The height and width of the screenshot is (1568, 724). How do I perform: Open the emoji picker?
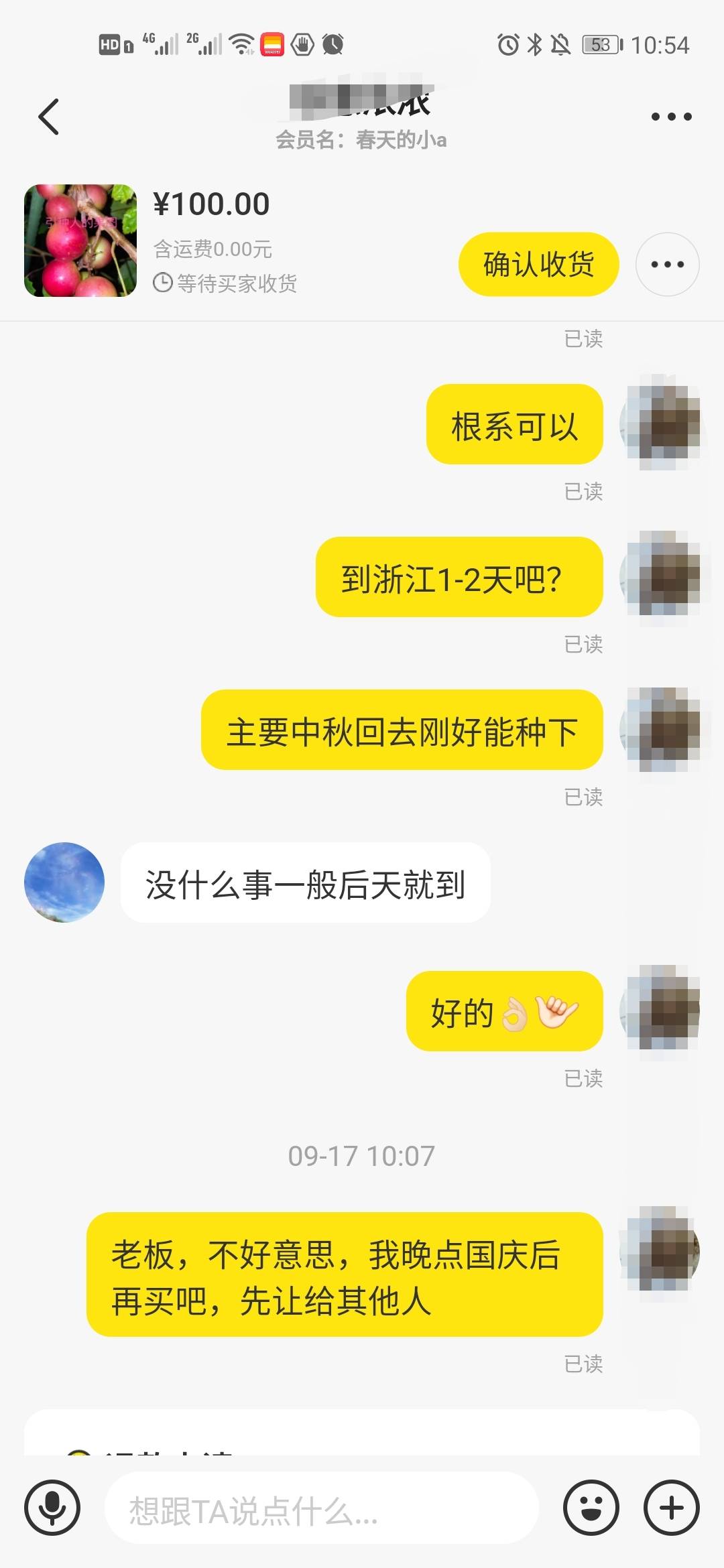[x=591, y=1508]
